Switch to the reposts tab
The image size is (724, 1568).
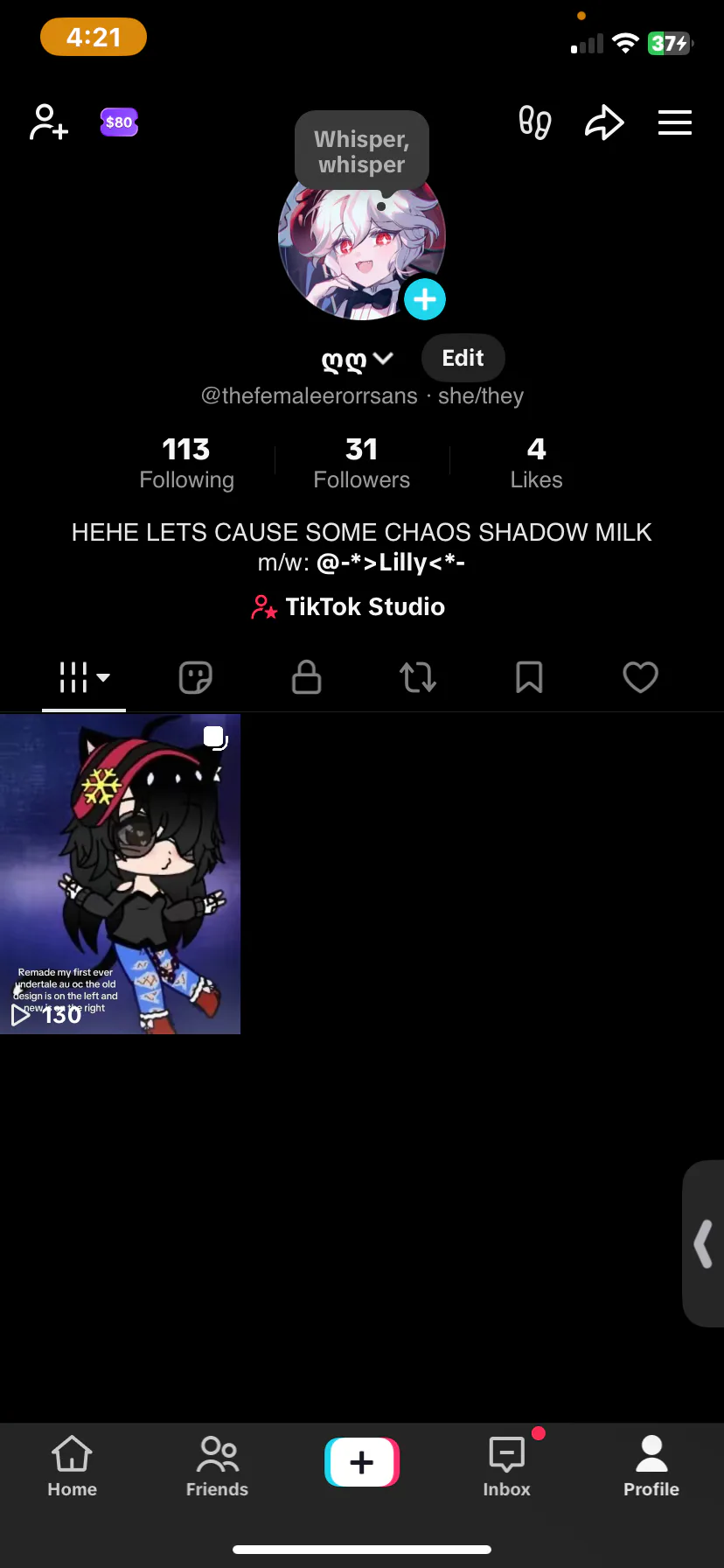coord(418,677)
